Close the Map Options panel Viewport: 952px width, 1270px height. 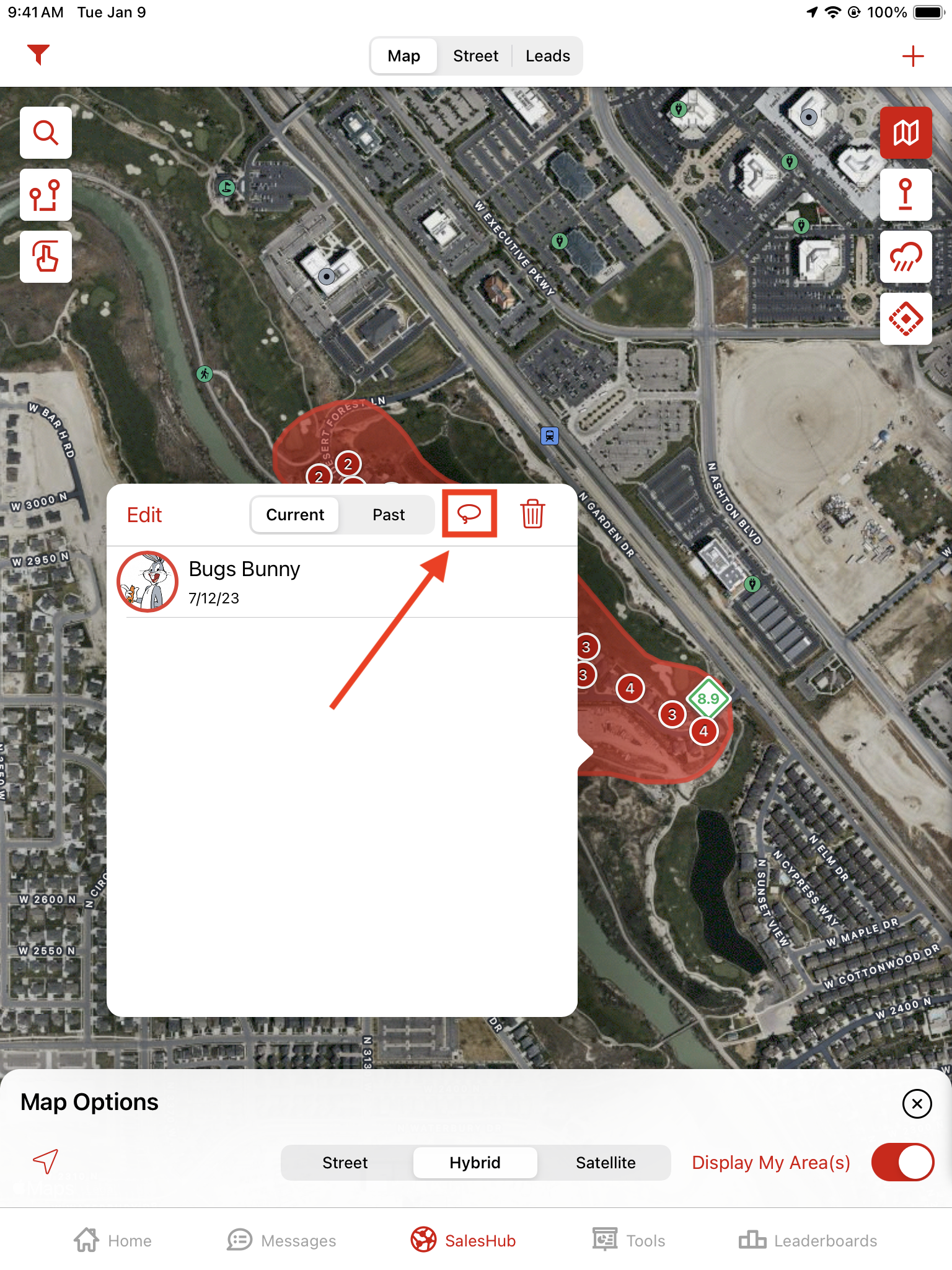917,1104
